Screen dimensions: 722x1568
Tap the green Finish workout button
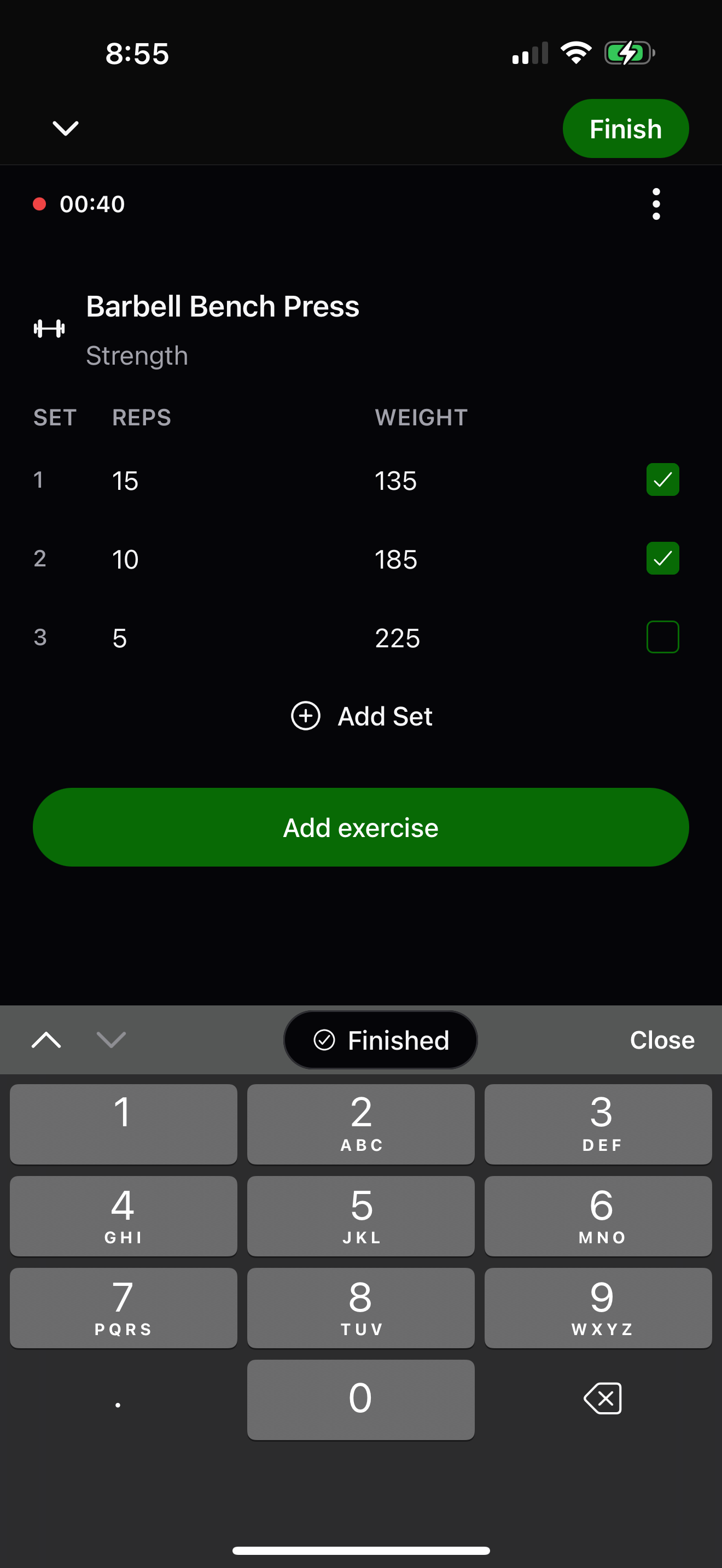(625, 128)
